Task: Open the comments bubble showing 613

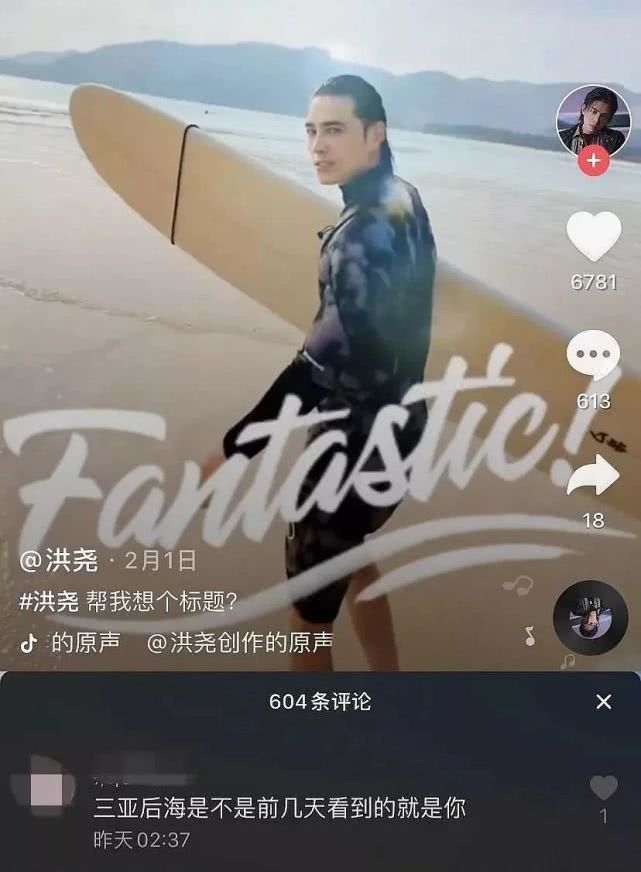Action: pyautogui.click(x=593, y=355)
